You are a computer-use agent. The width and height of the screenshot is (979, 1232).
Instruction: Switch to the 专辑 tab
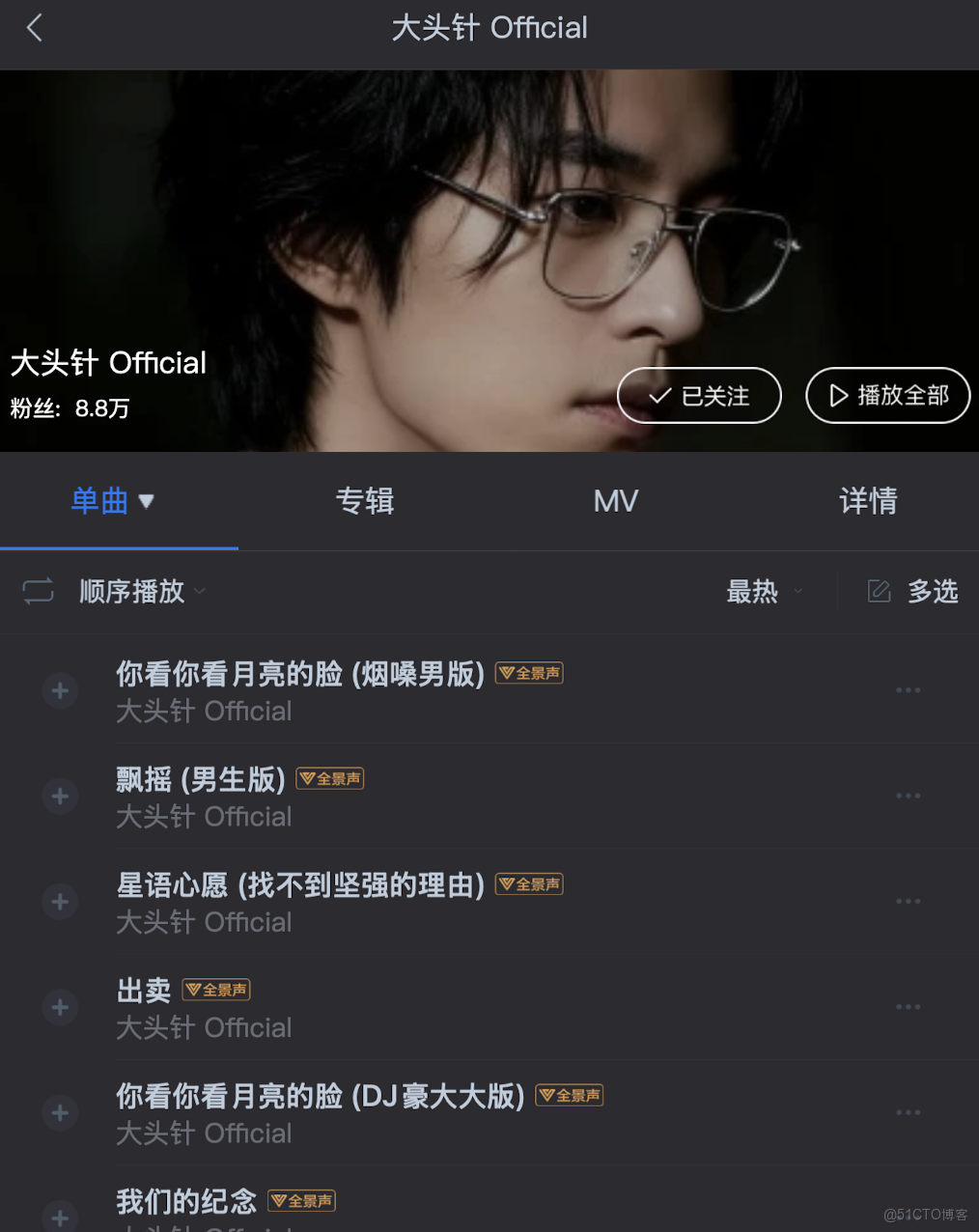click(365, 501)
